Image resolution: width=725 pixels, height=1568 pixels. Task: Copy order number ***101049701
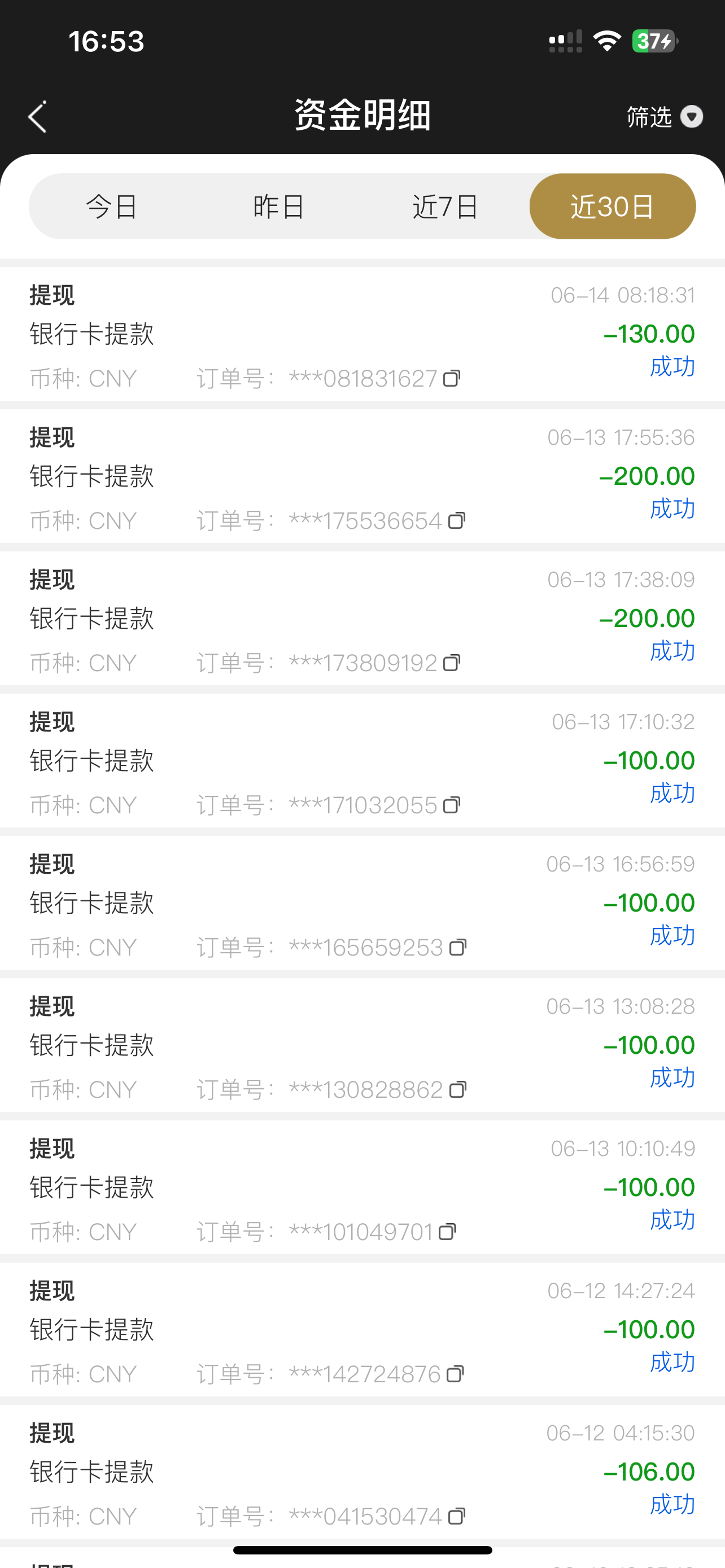coord(447,1232)
